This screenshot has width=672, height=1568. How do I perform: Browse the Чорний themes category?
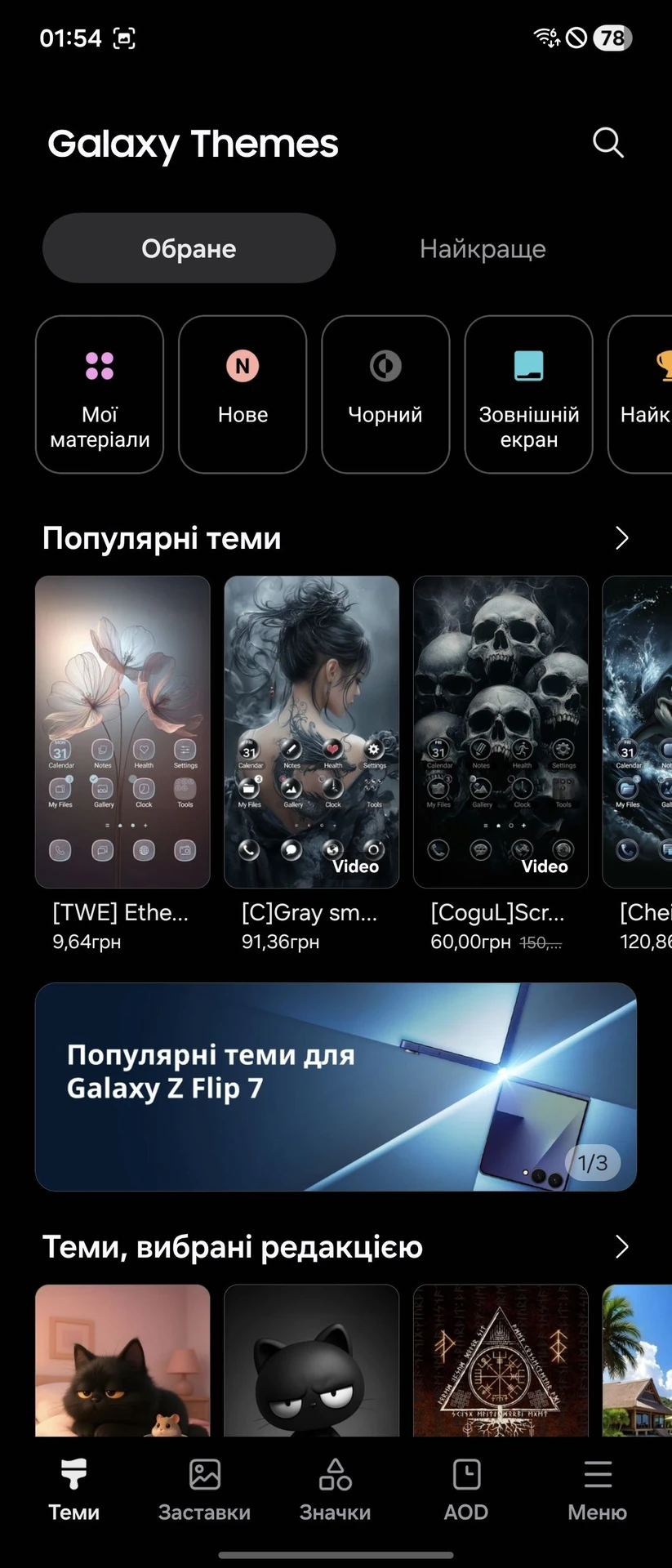(x=385, y=394)
